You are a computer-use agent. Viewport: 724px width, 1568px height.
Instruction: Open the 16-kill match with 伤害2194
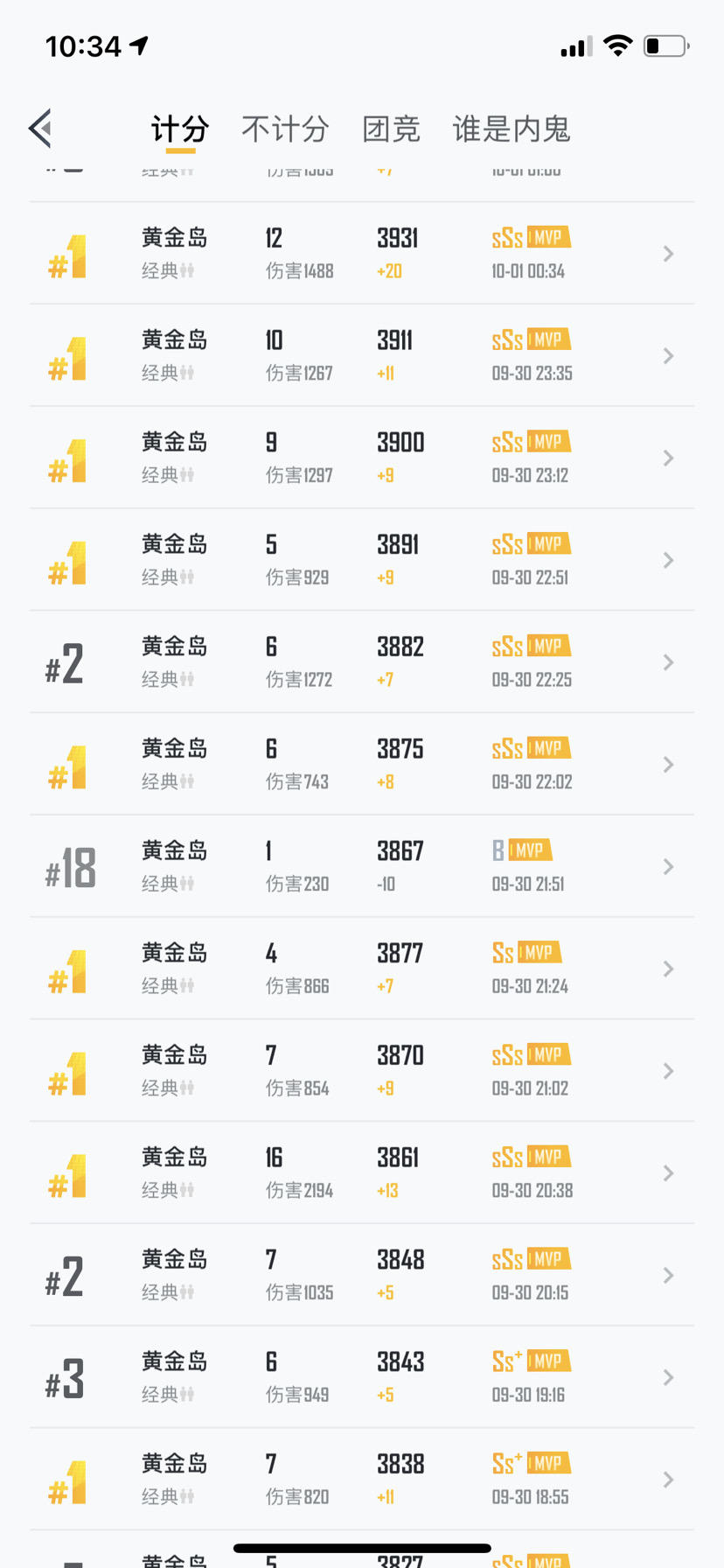click(362, 1173)
